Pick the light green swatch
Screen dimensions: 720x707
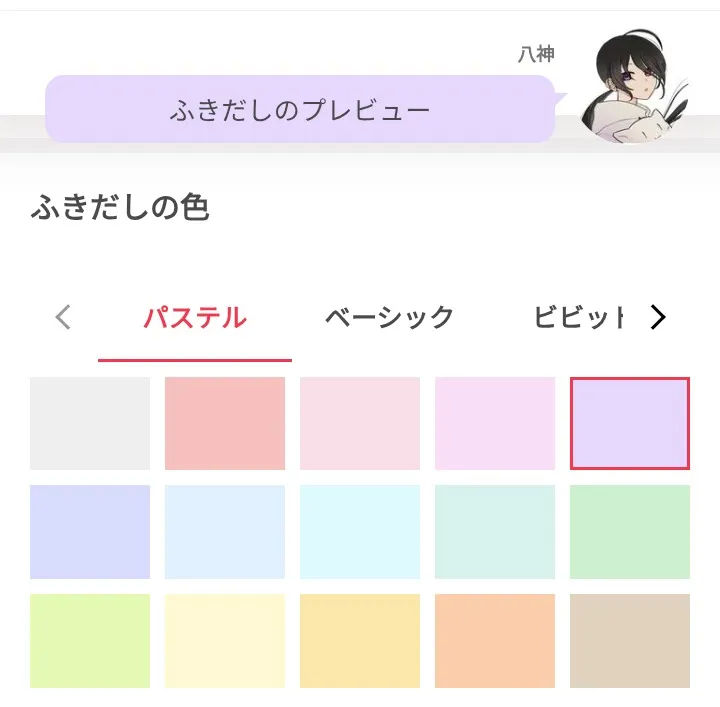[x=630, y=532]
